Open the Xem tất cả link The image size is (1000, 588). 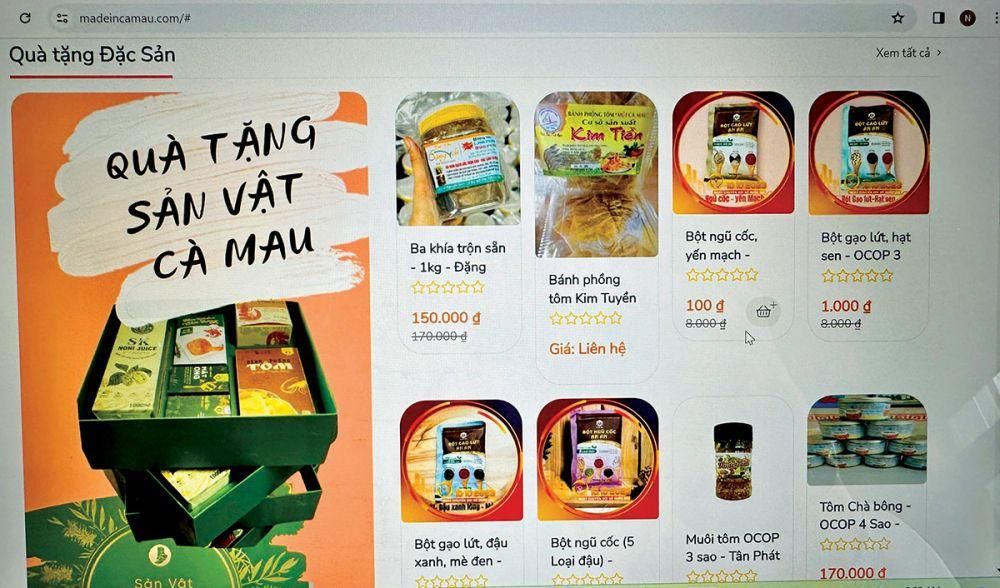908,53
